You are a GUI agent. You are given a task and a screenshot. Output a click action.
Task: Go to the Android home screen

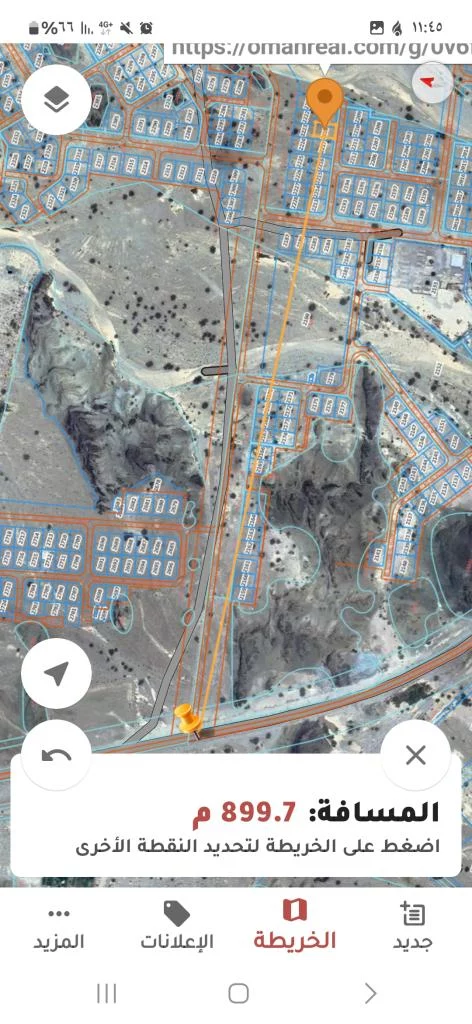tap(238, 993)
